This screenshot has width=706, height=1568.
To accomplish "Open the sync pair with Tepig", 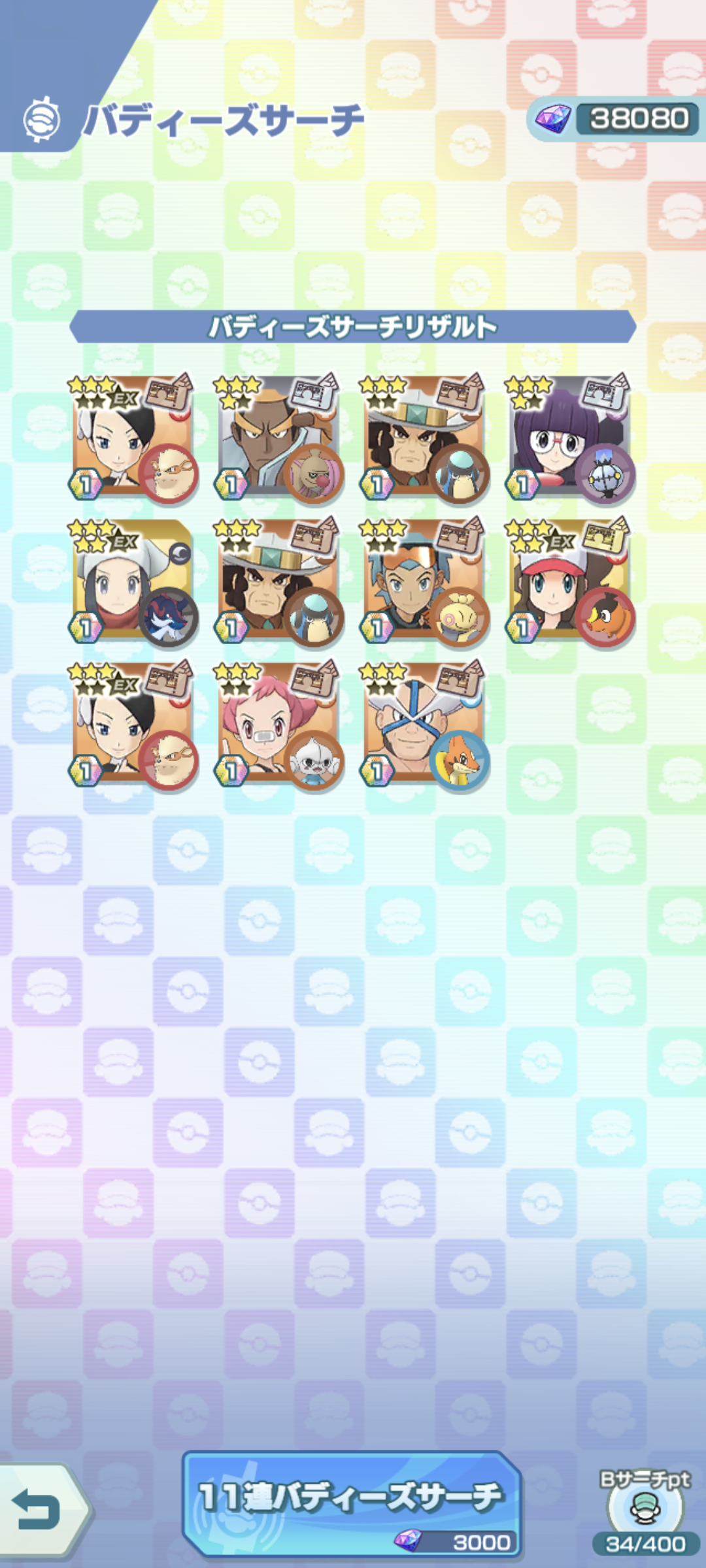I will coord(570,580).
